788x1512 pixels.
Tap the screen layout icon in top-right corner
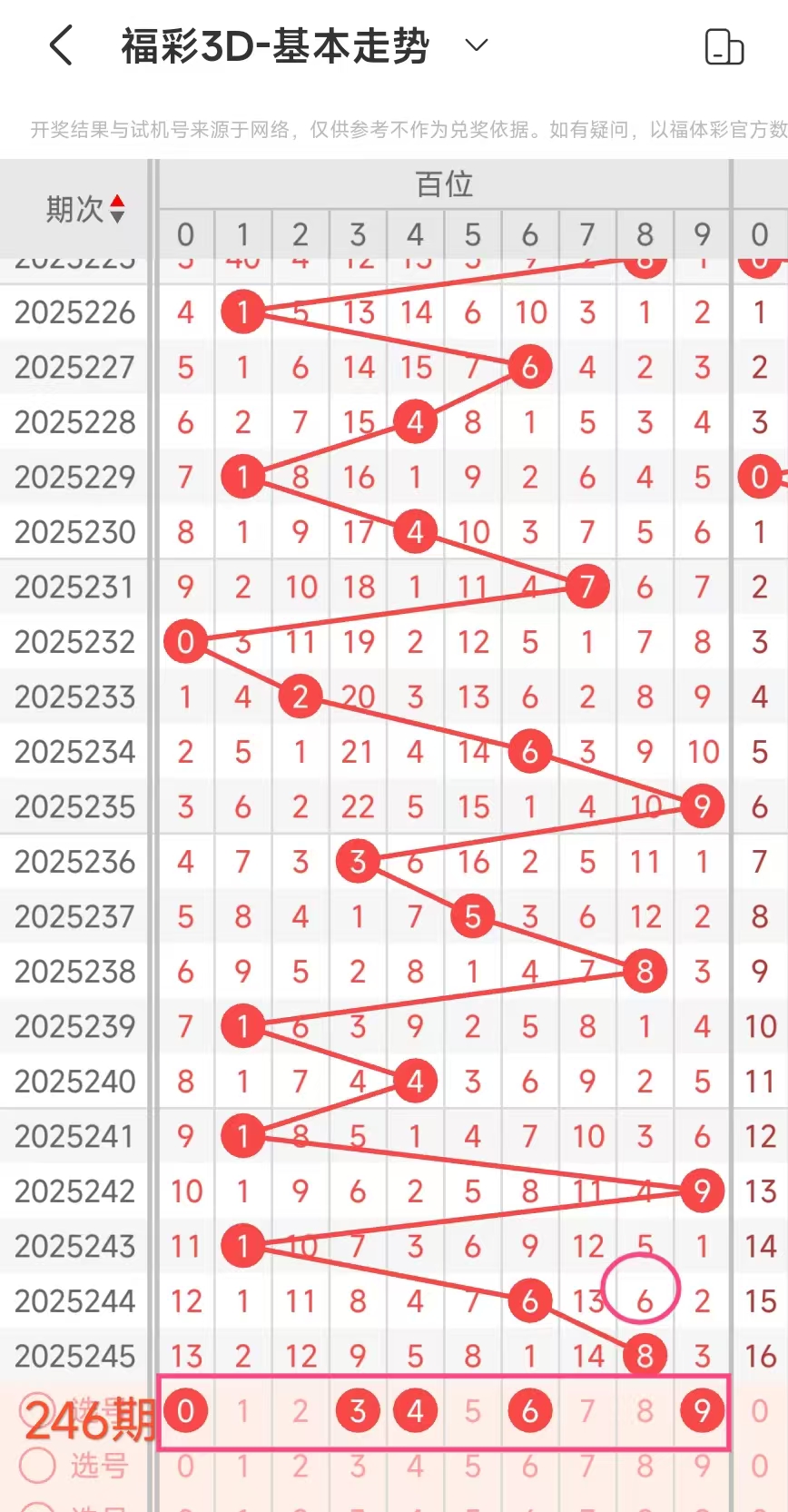724,47
